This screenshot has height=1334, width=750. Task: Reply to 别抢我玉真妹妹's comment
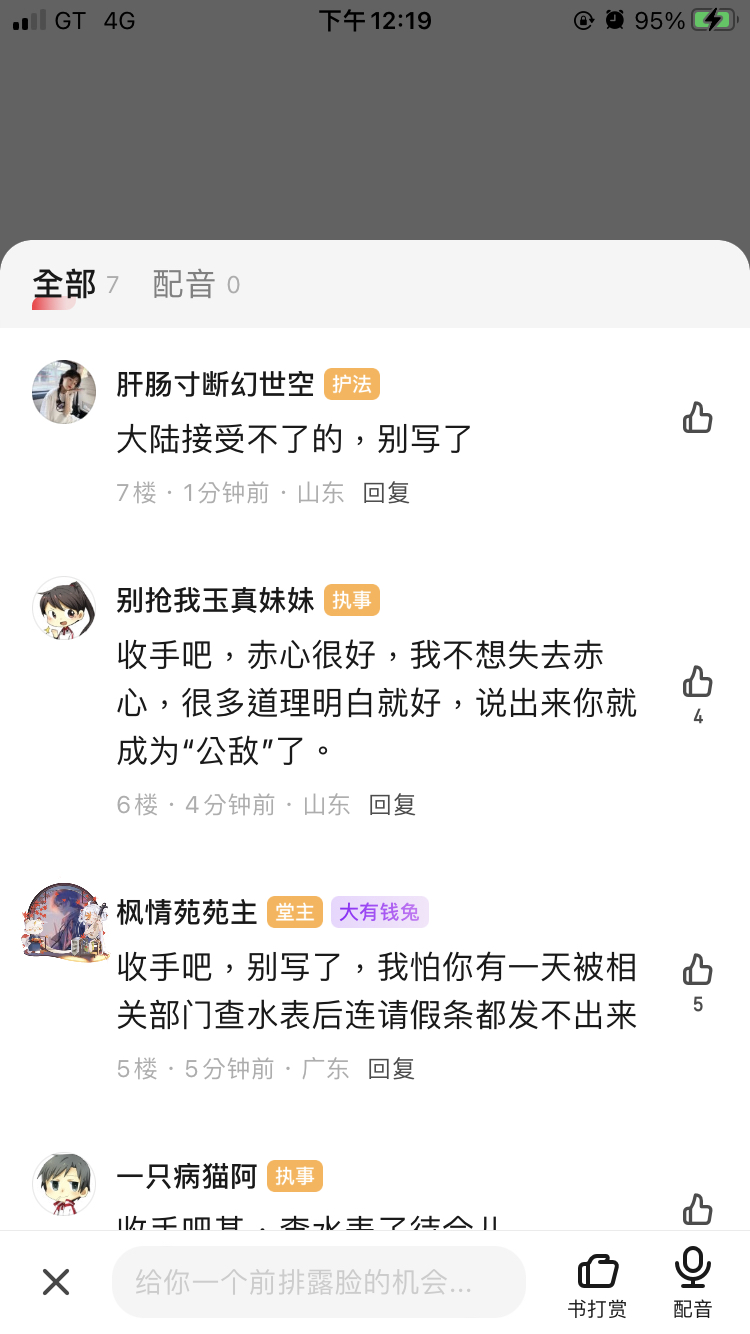click(392, 805)
